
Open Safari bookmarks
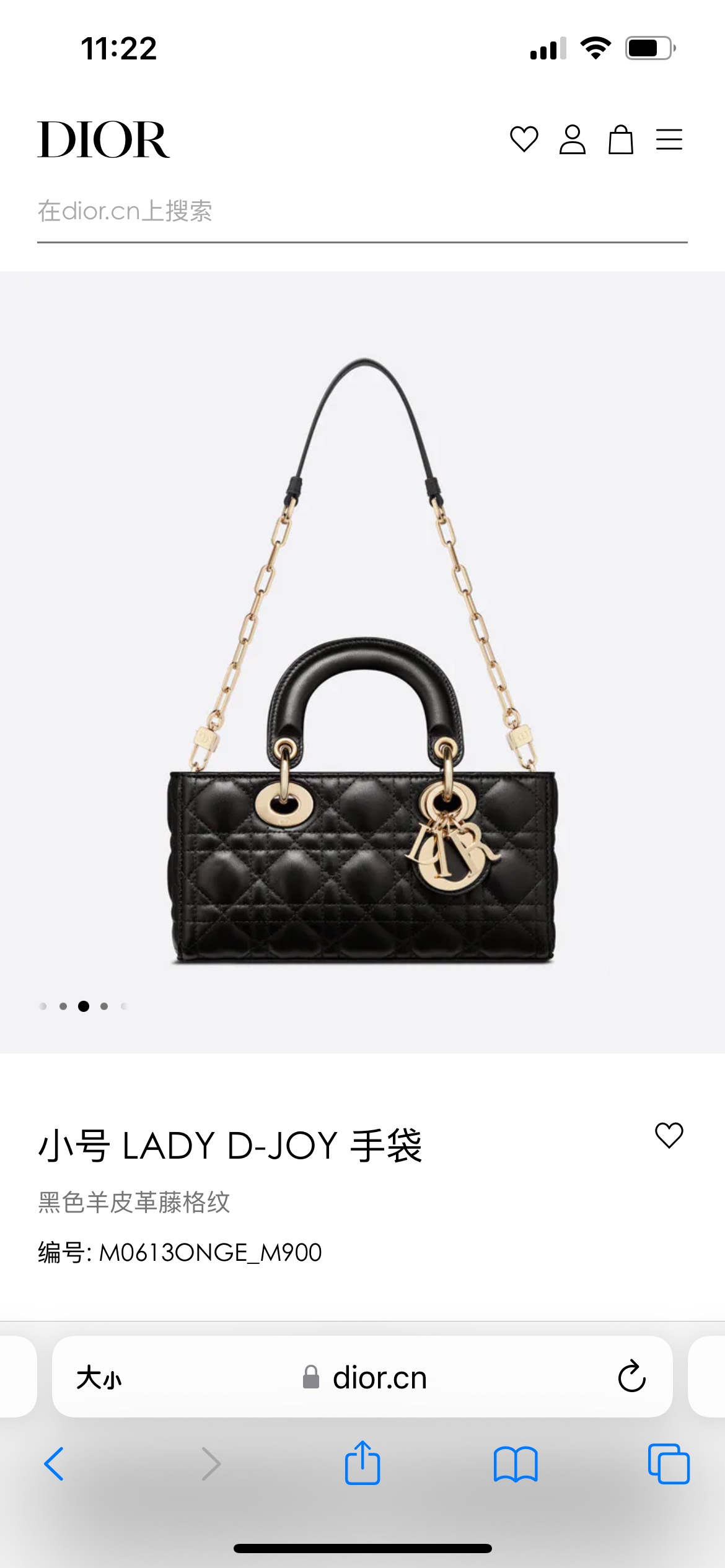tap(516, 1464)
